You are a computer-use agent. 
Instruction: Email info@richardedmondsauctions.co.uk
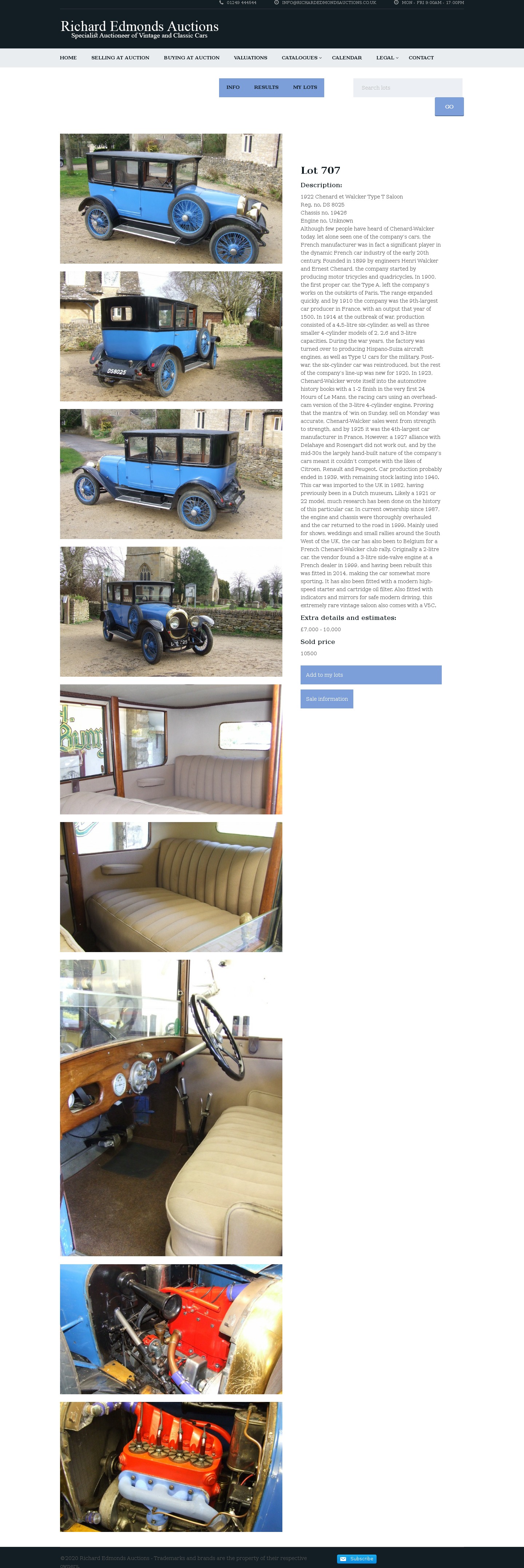coord(328,3)
